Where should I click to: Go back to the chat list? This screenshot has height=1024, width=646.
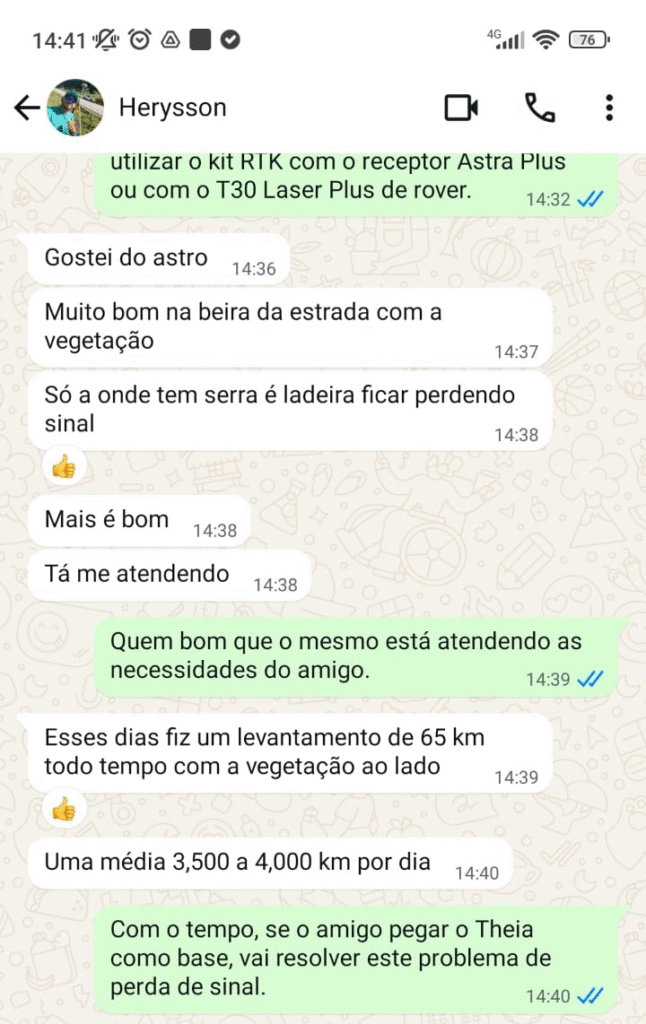click(x=27, y=108)
